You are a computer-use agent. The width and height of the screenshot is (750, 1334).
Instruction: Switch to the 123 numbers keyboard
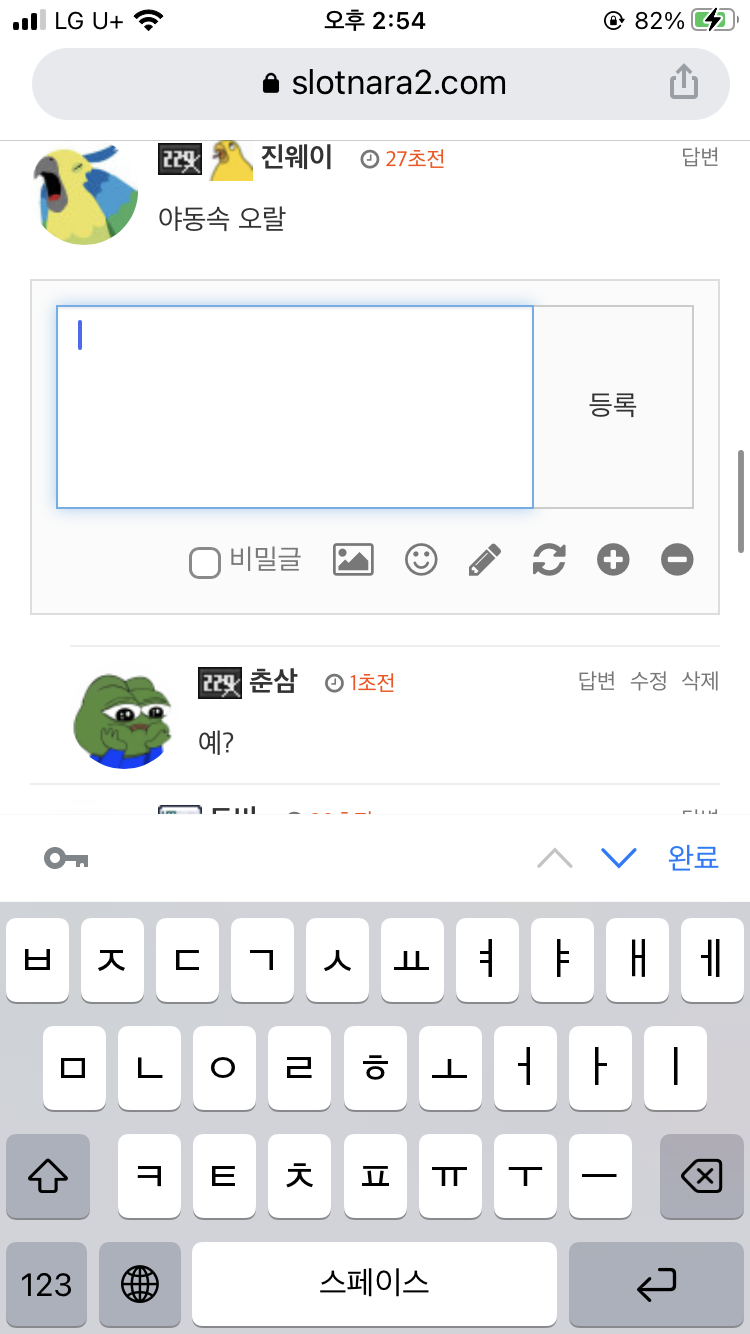coord(46,1283)
